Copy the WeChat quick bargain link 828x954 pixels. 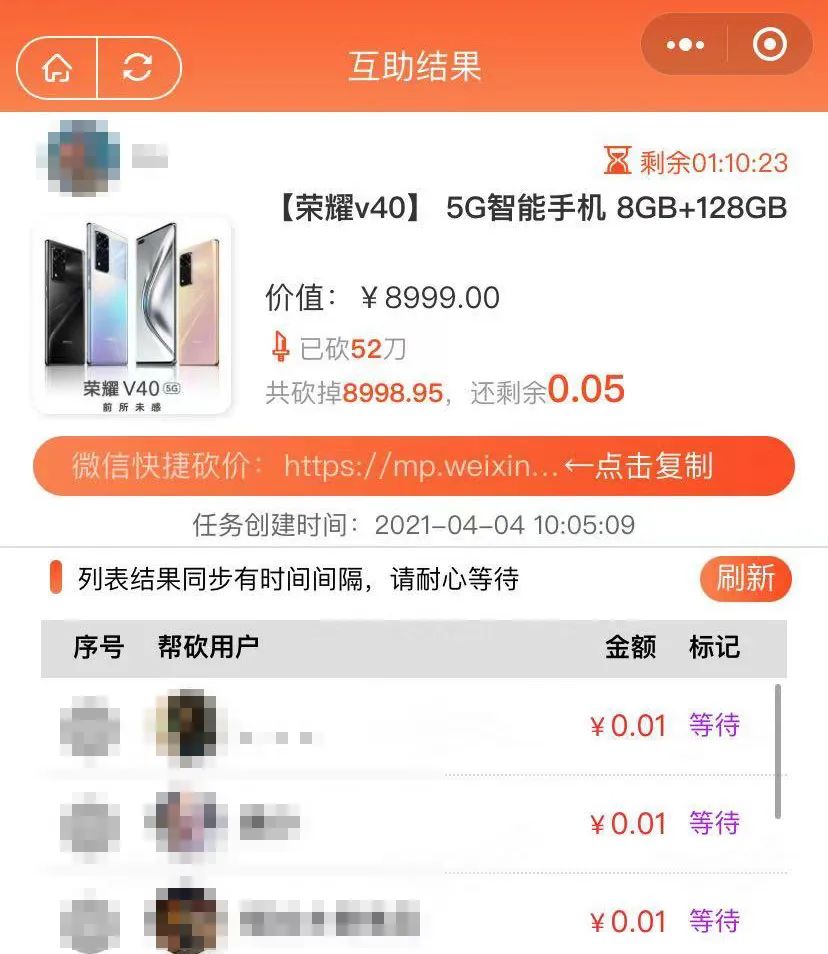coord(413,466)
